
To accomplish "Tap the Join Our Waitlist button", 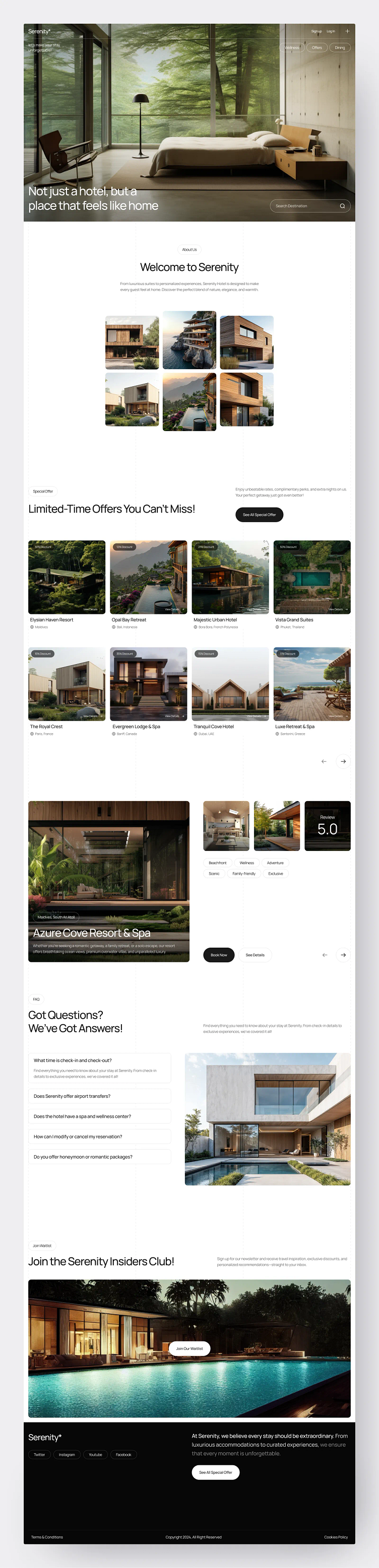I will point(190,1348).
